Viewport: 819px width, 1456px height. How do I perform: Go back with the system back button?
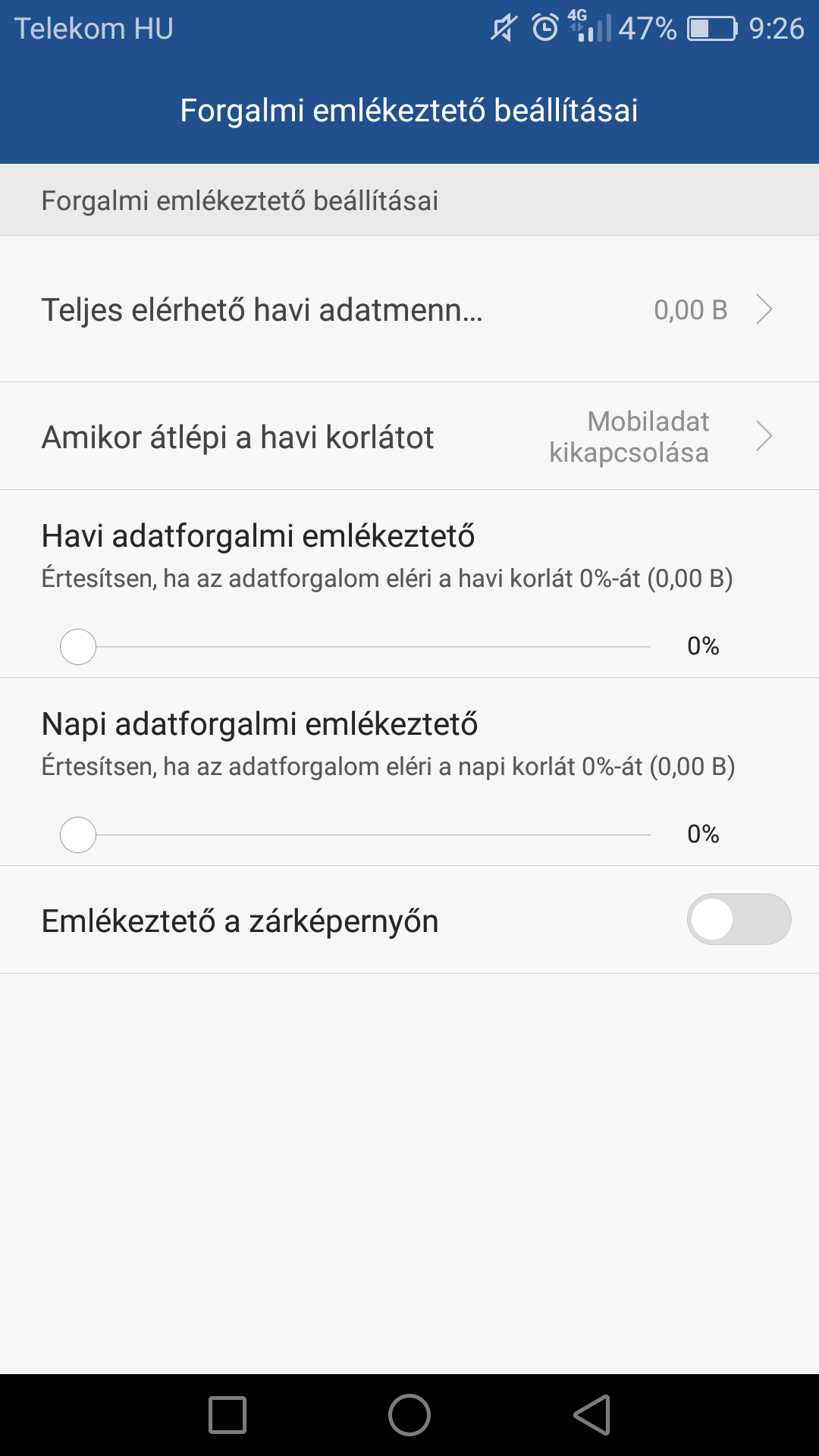point(592,1415)
